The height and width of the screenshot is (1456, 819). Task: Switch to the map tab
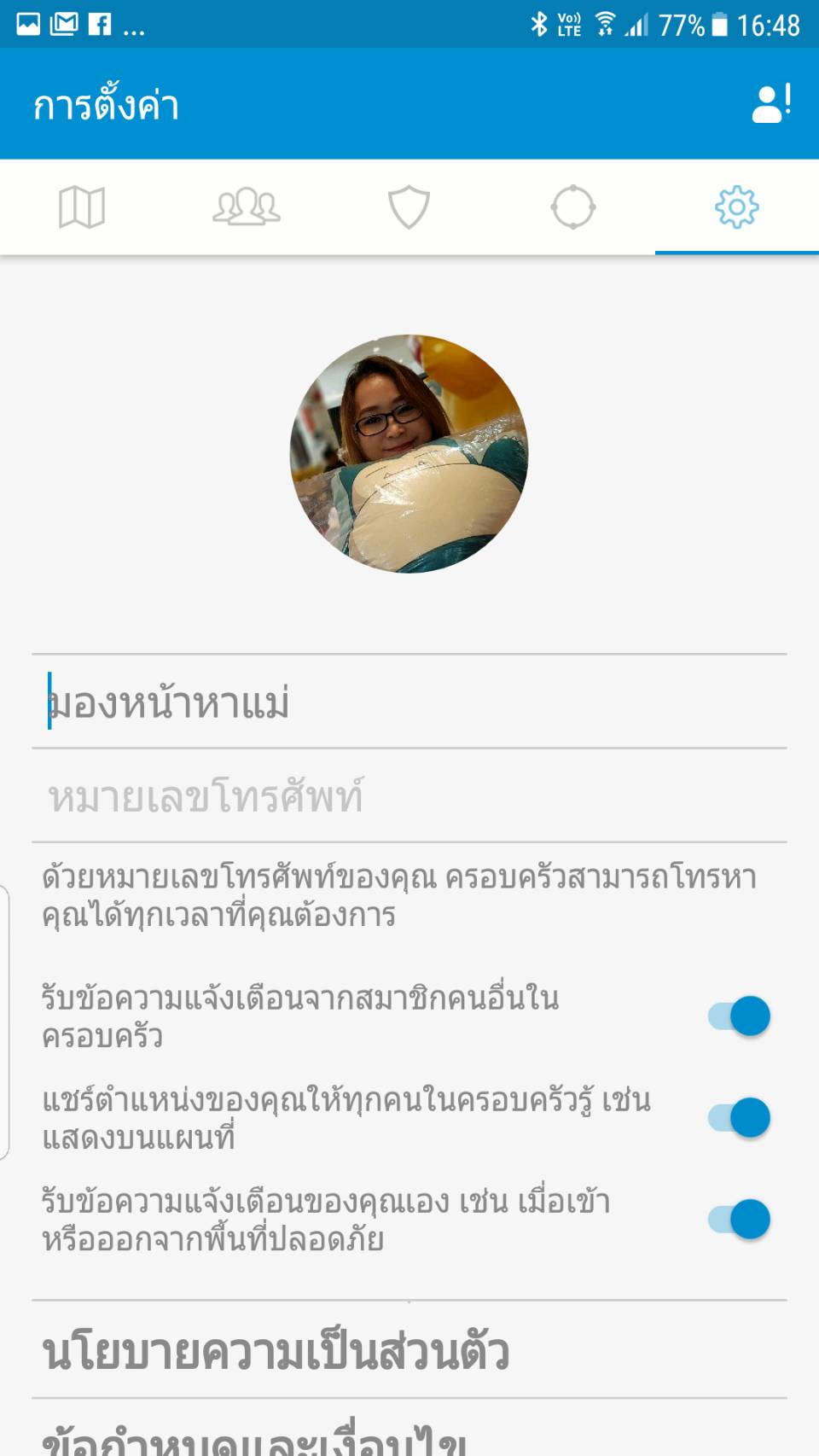(82, 207)
